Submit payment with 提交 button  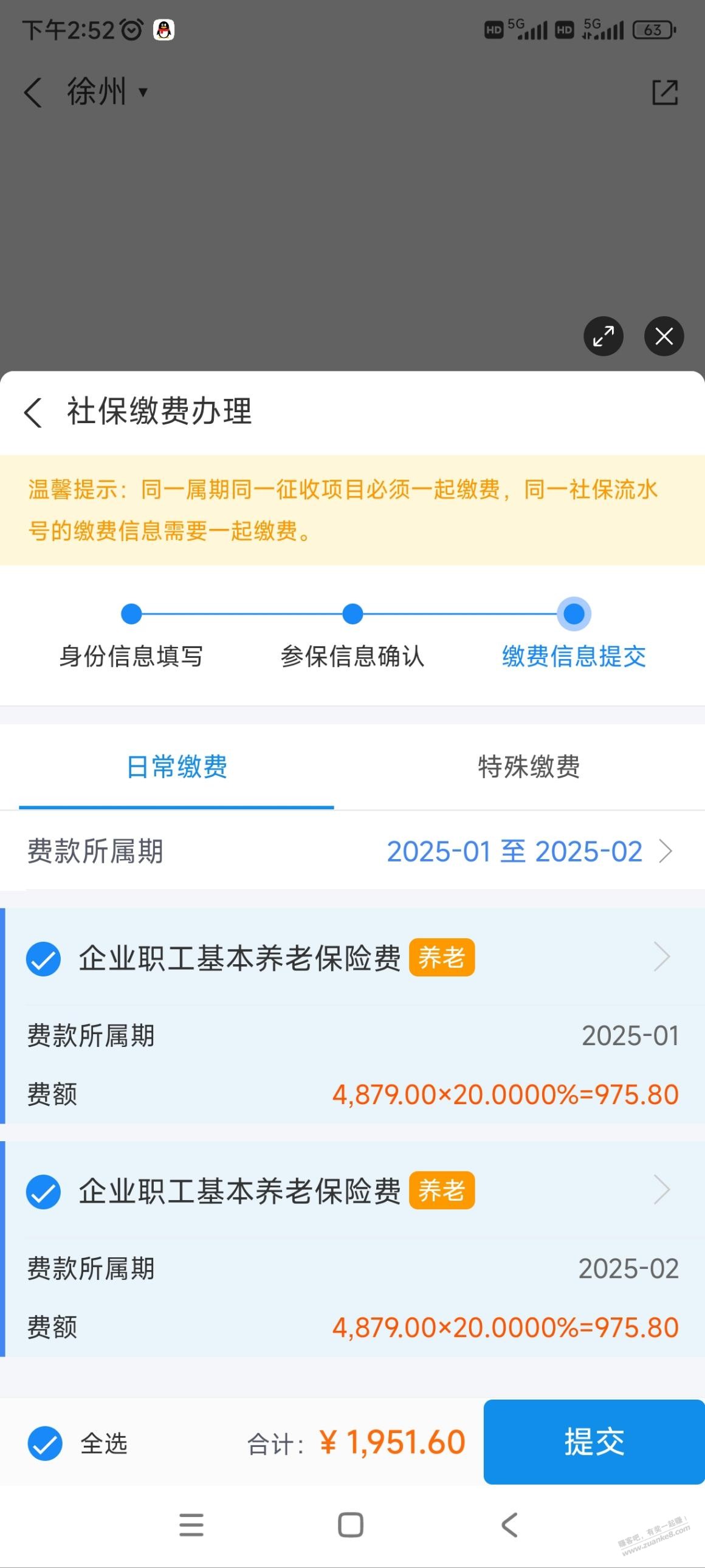coord(594,1442)
